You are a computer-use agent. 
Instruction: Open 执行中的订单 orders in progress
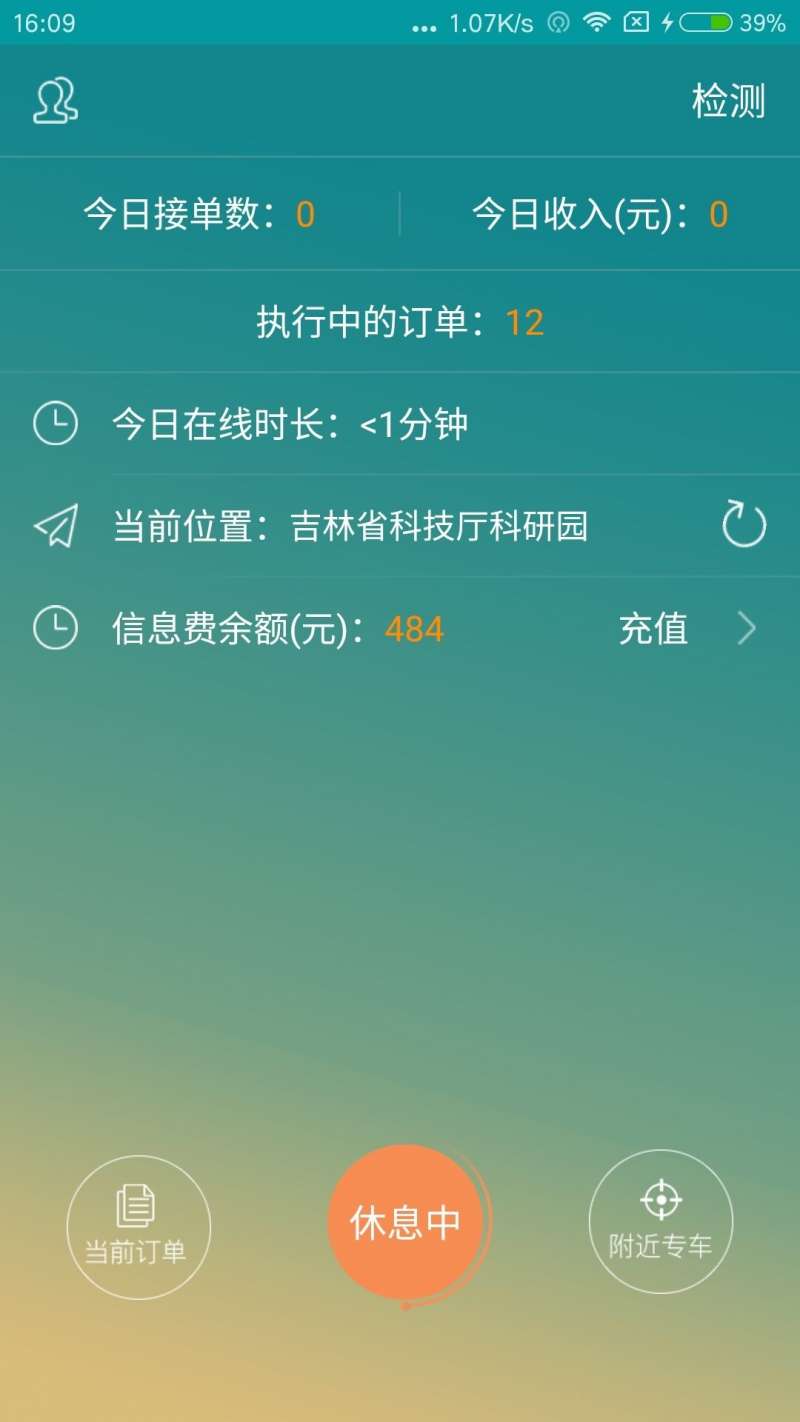pyautogui.click(x=400, y=322)
